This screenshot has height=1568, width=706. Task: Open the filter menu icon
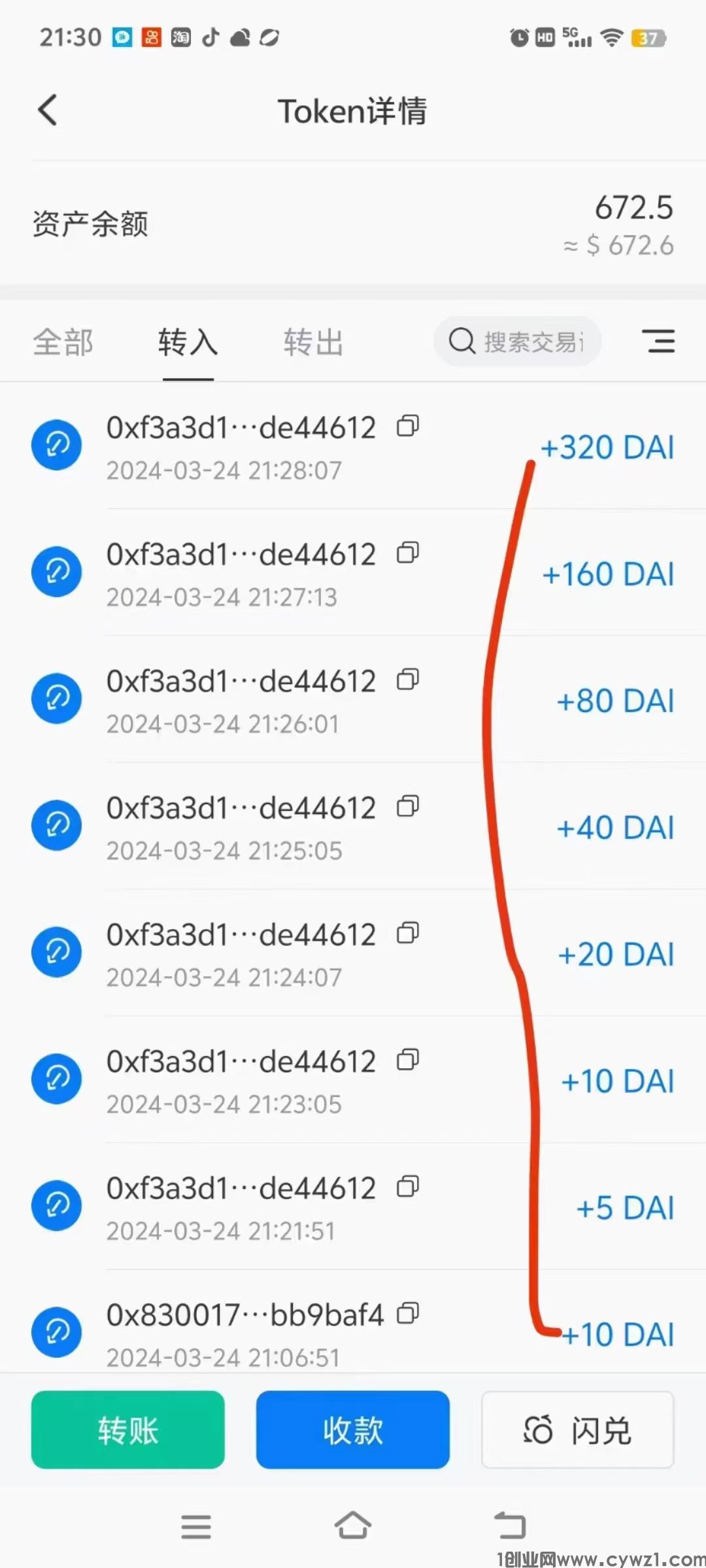[x=658, y=341]
